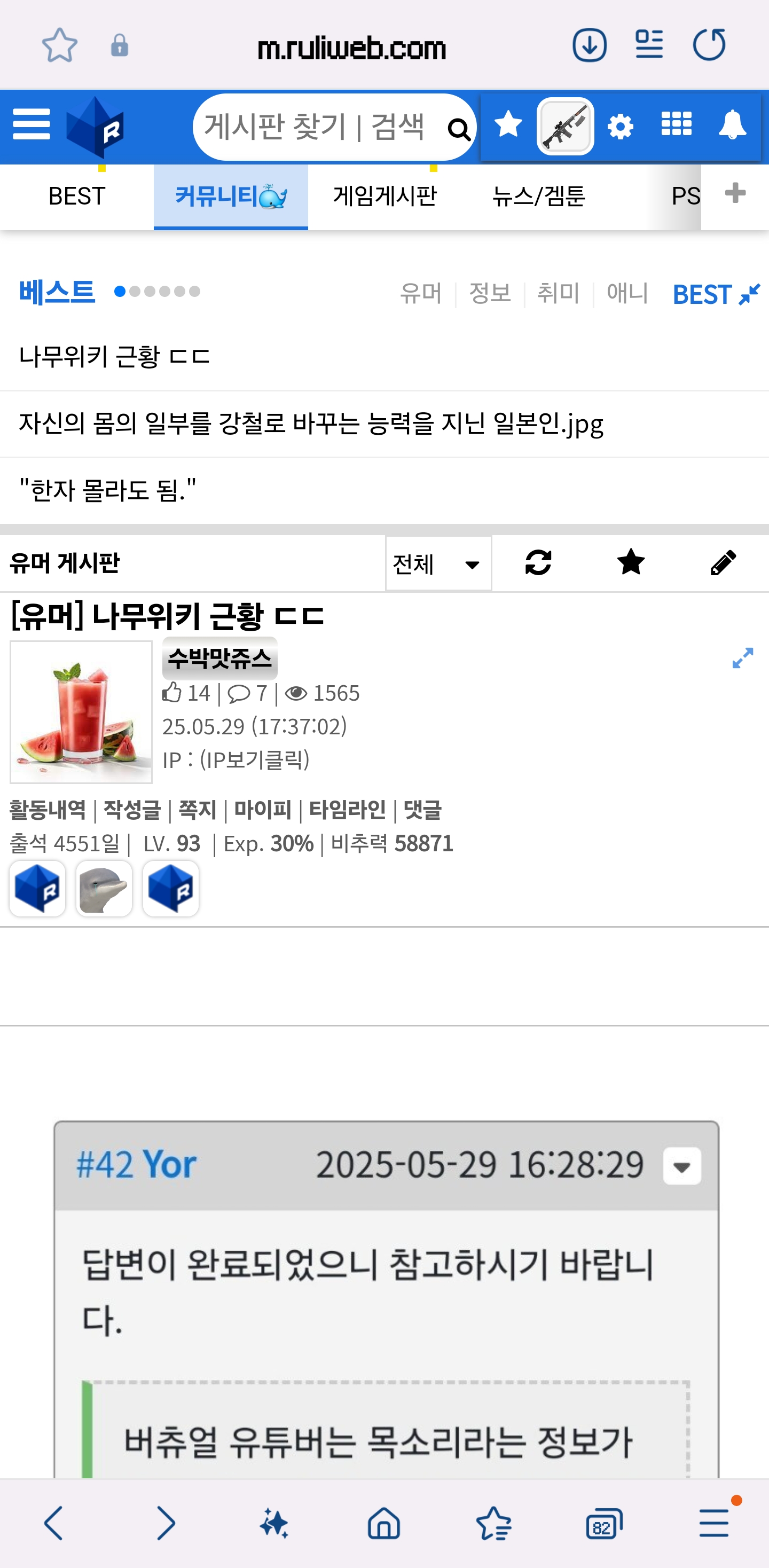This screenshot has height=1568, width=769.
Task: Write a new post with pencil icon
Action: (723, 562)
